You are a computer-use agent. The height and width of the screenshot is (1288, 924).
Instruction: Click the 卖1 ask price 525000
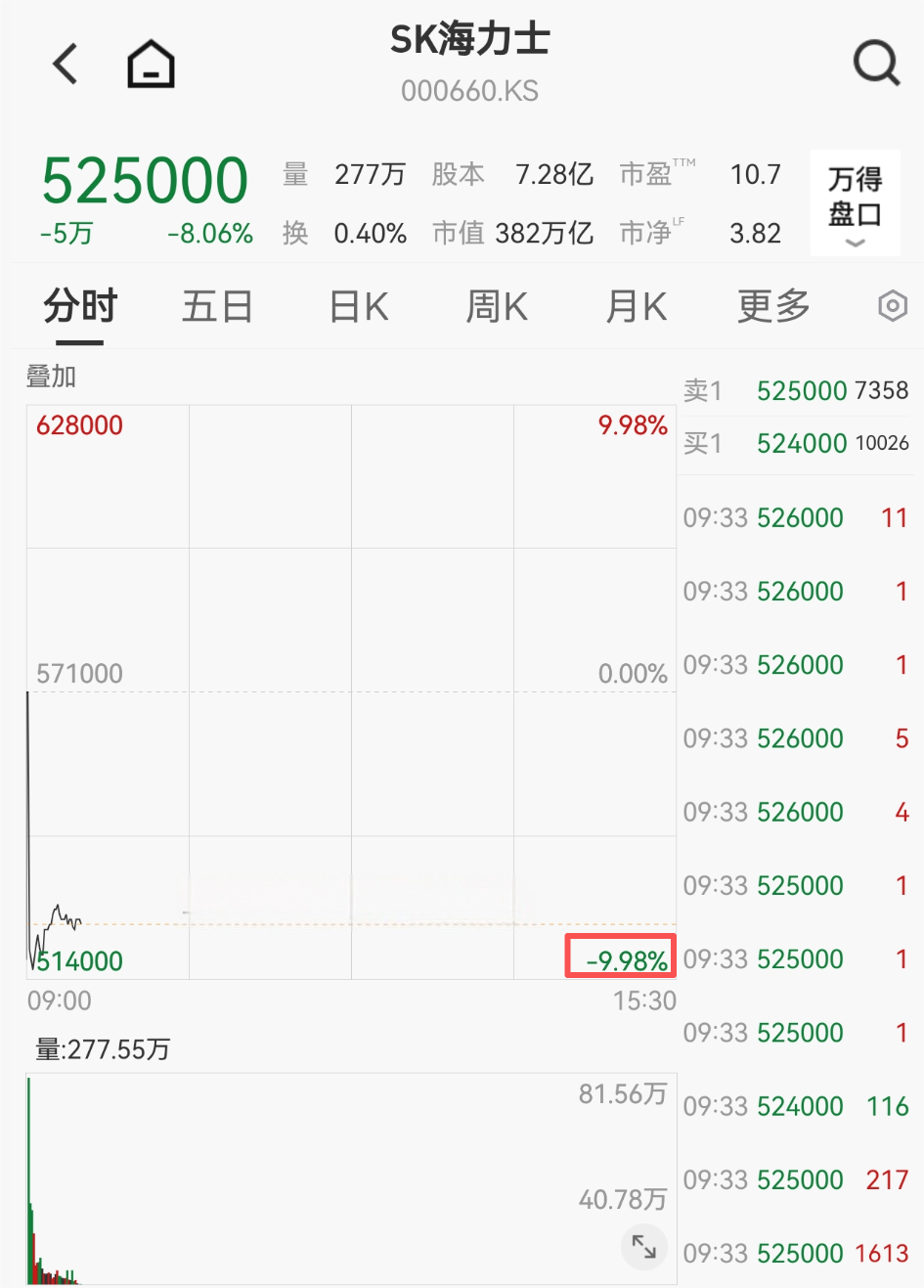click(802, 390)
